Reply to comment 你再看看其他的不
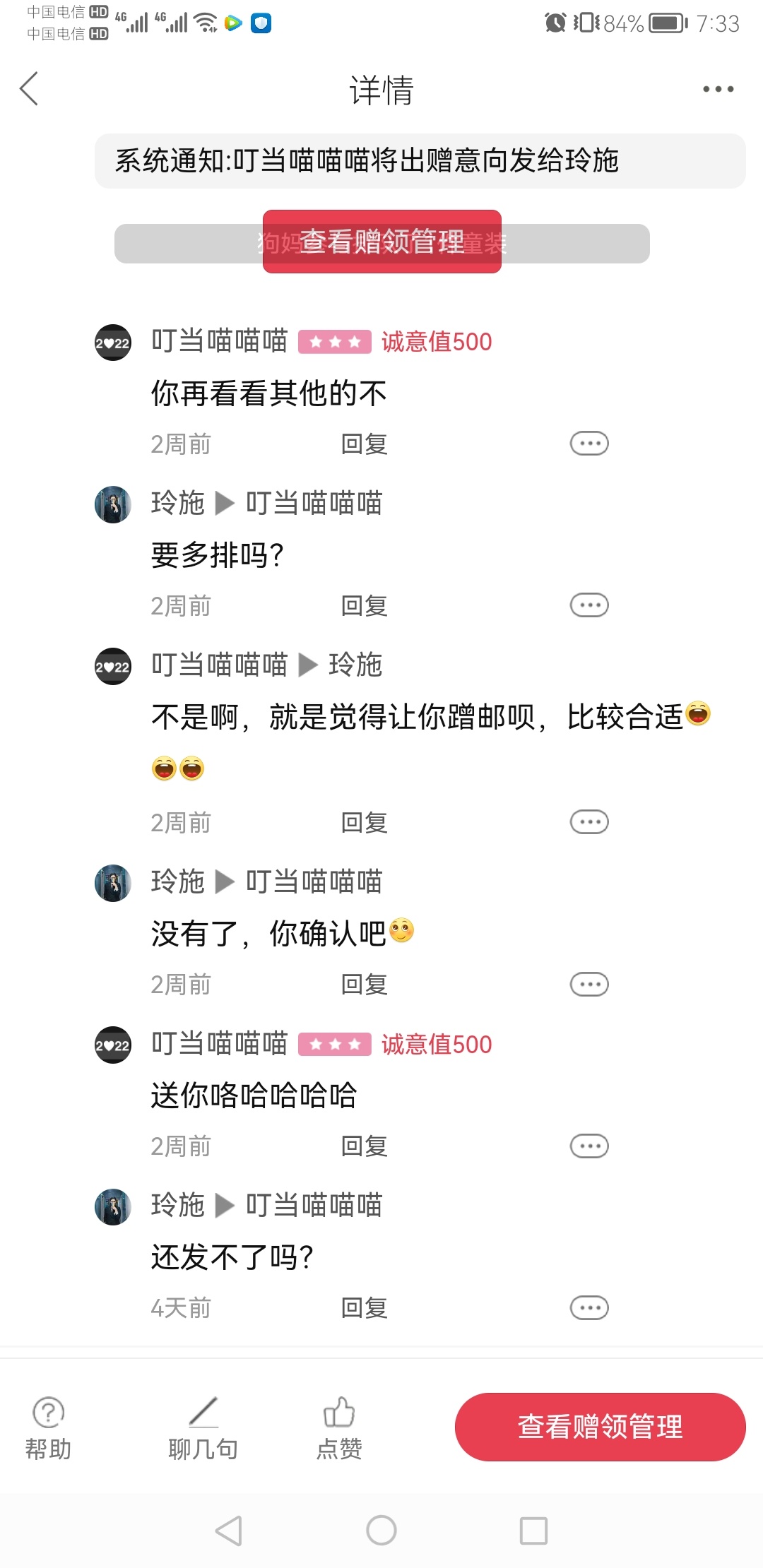The image size is (763, 1568). coord(364,444)
